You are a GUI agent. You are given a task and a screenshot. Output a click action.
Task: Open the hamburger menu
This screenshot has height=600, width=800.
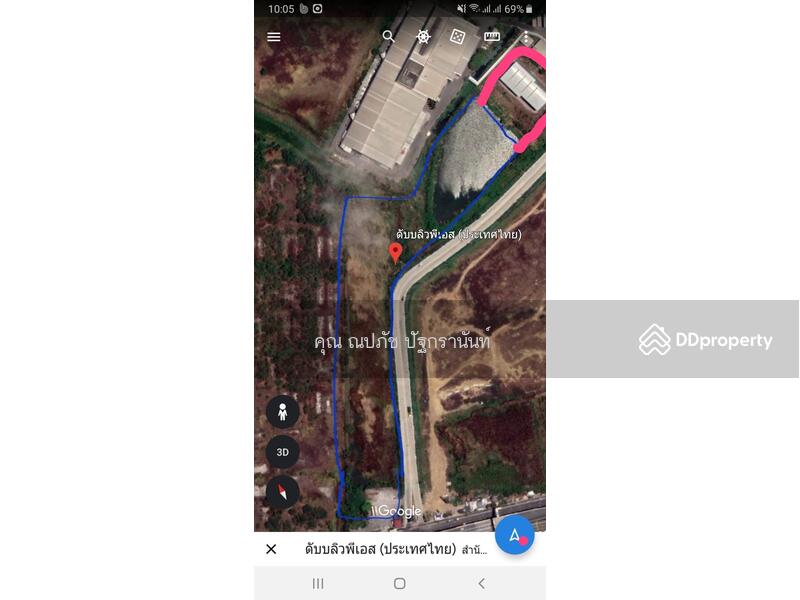pyautogui.click(x=273, y=37)
